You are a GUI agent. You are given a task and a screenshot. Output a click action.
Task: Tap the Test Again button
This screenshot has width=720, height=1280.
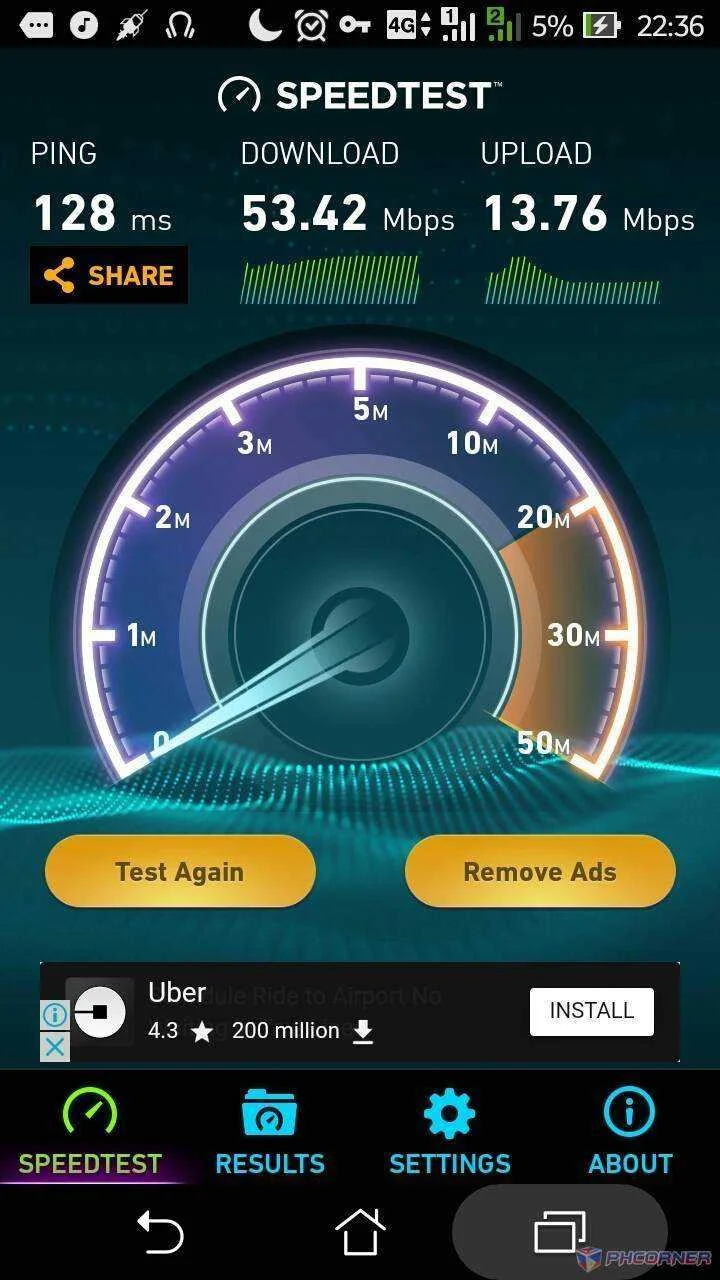click(x=180, y=871)
